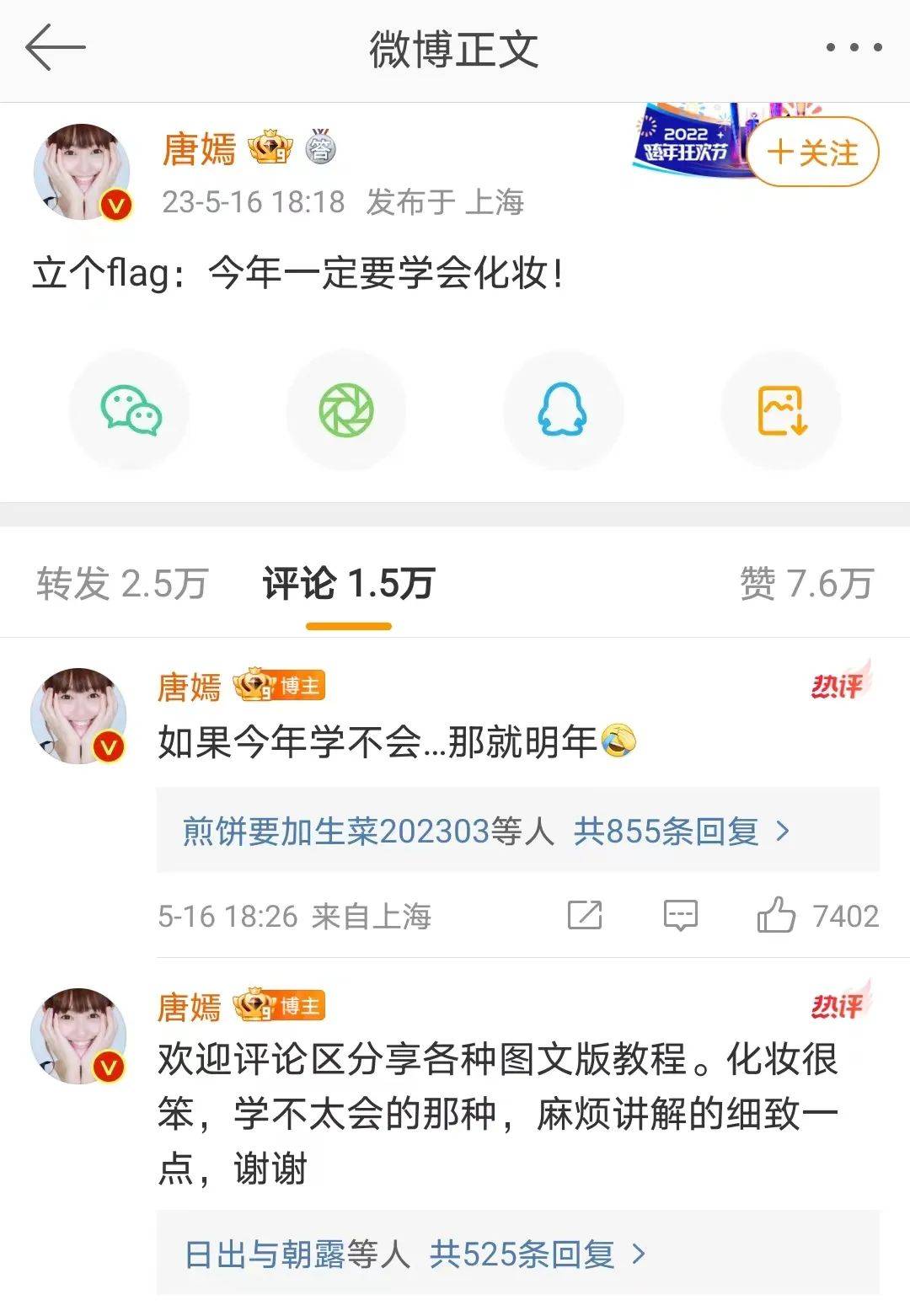Go back using the top arrow
Image resolution: width=910 pixels, height=1316 pixels.
pos(56,47)
